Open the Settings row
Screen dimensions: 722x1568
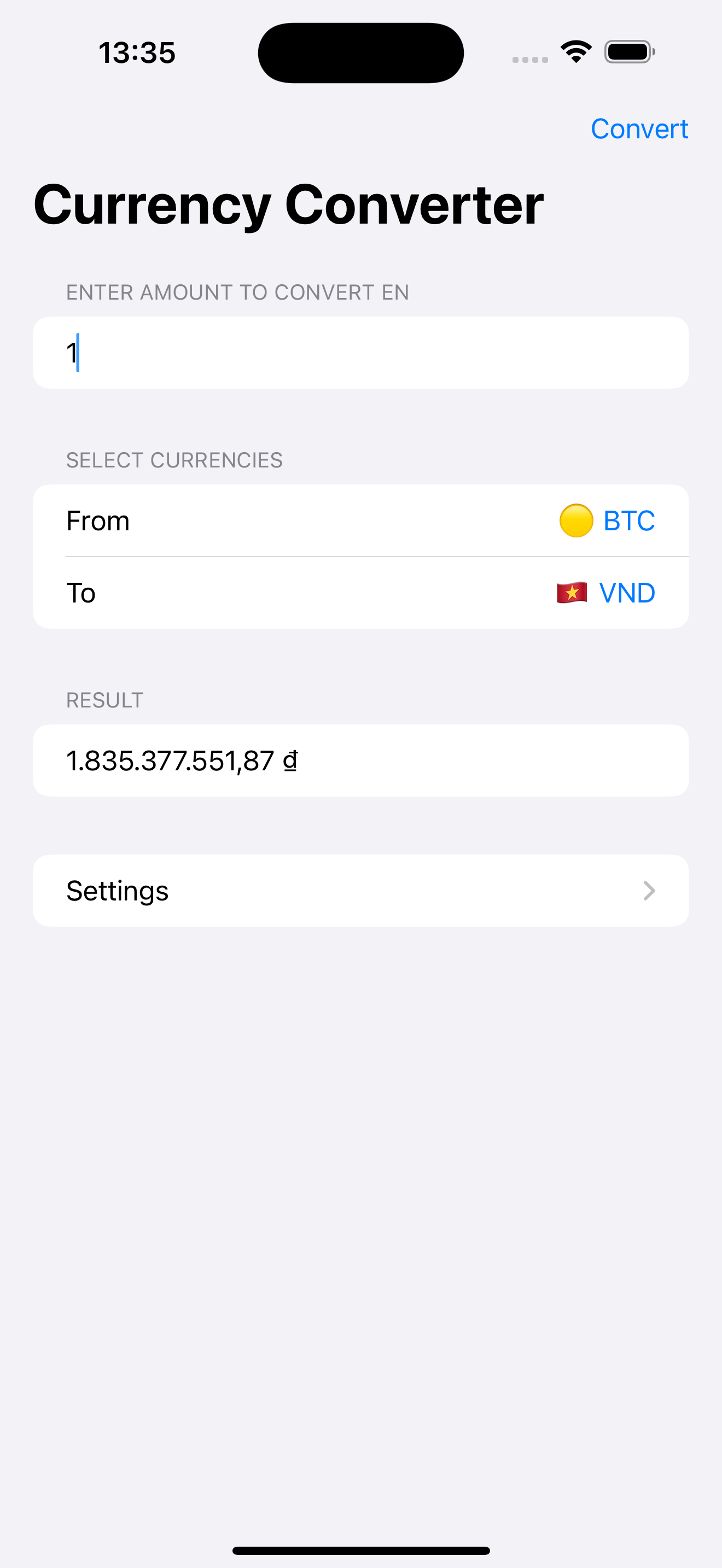pyautogui.click(x=360, y=891)
